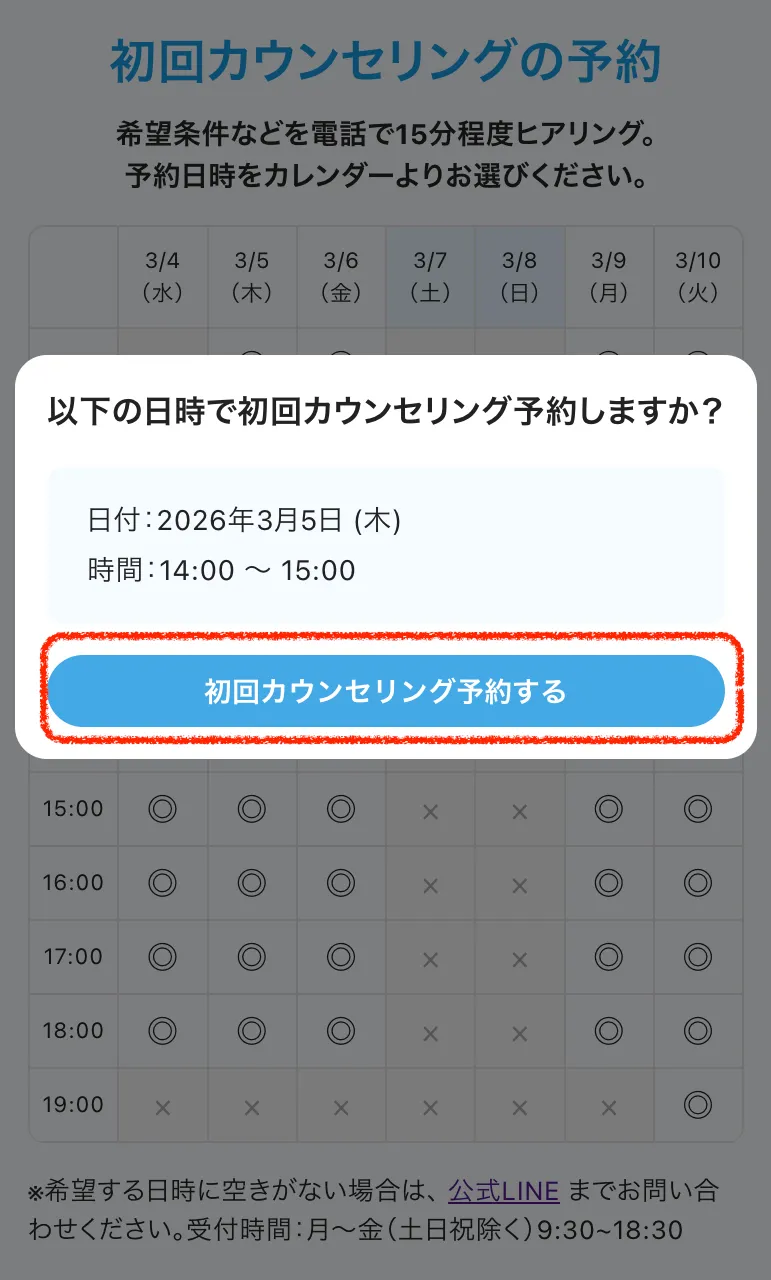
Task: Select the 3/8 (日) date column header
Action: 519,276
